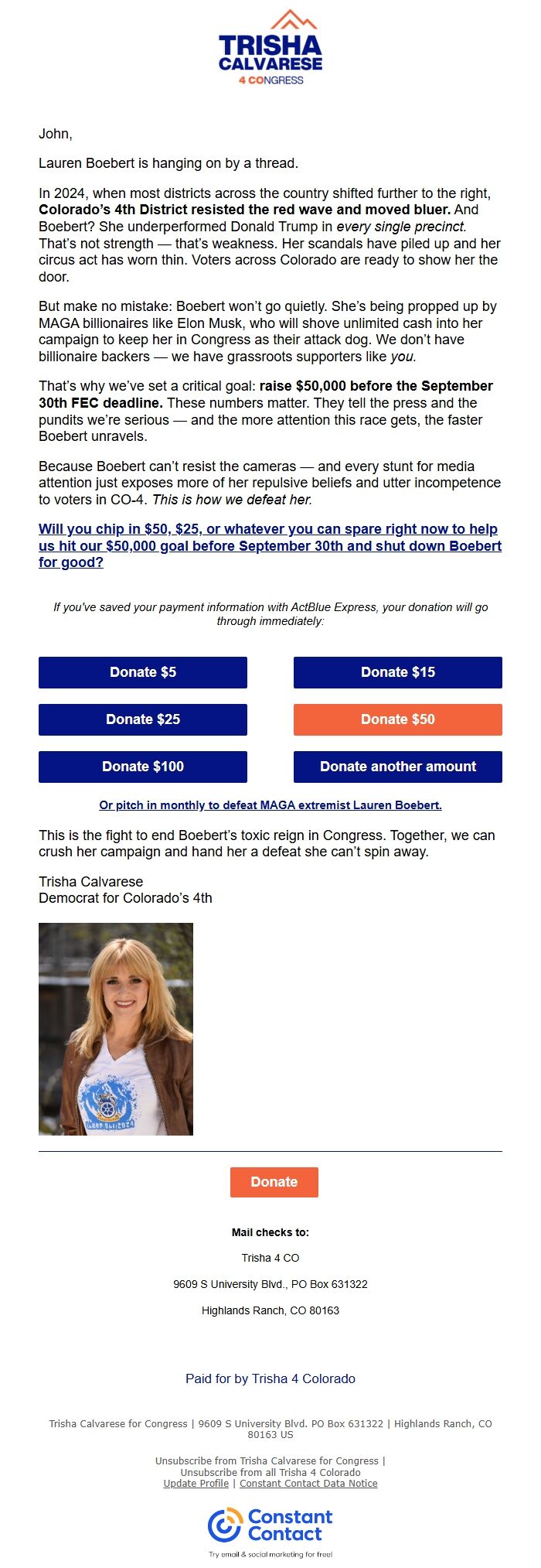Tap the orange Donate button below the photo
Screen dimensions: 541x1568
[x=274, y=1182]
